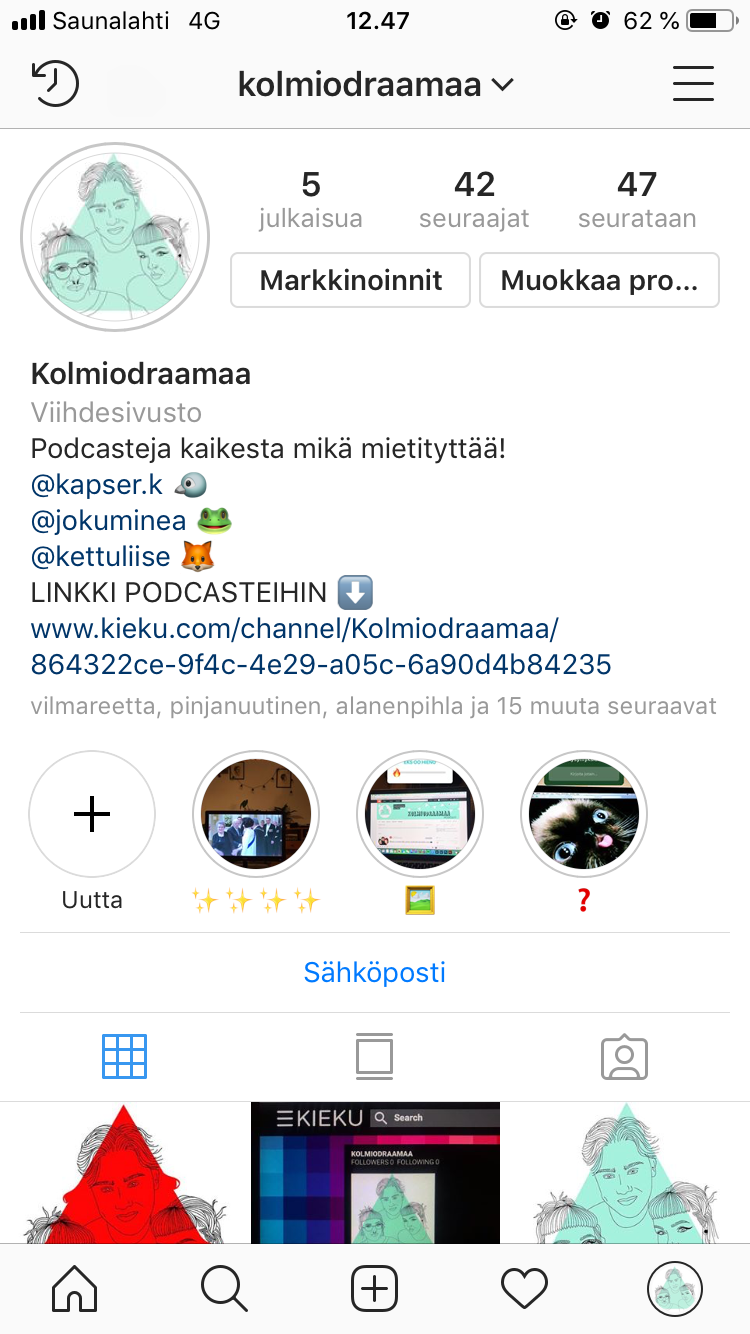Viewport: 750px width, 1334px height.
Task: Open the search tab
Action: click(x=224, y=1288)
